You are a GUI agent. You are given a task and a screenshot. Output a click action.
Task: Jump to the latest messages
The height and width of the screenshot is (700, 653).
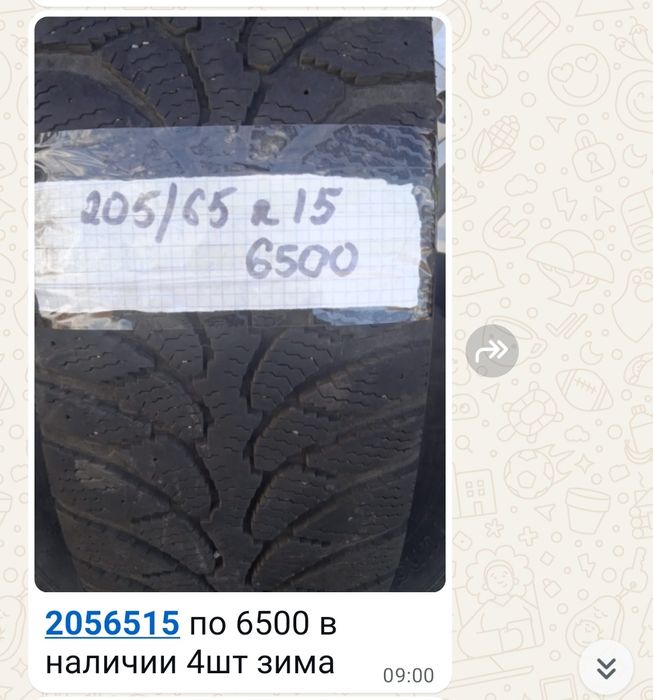(x=606, y=668)
